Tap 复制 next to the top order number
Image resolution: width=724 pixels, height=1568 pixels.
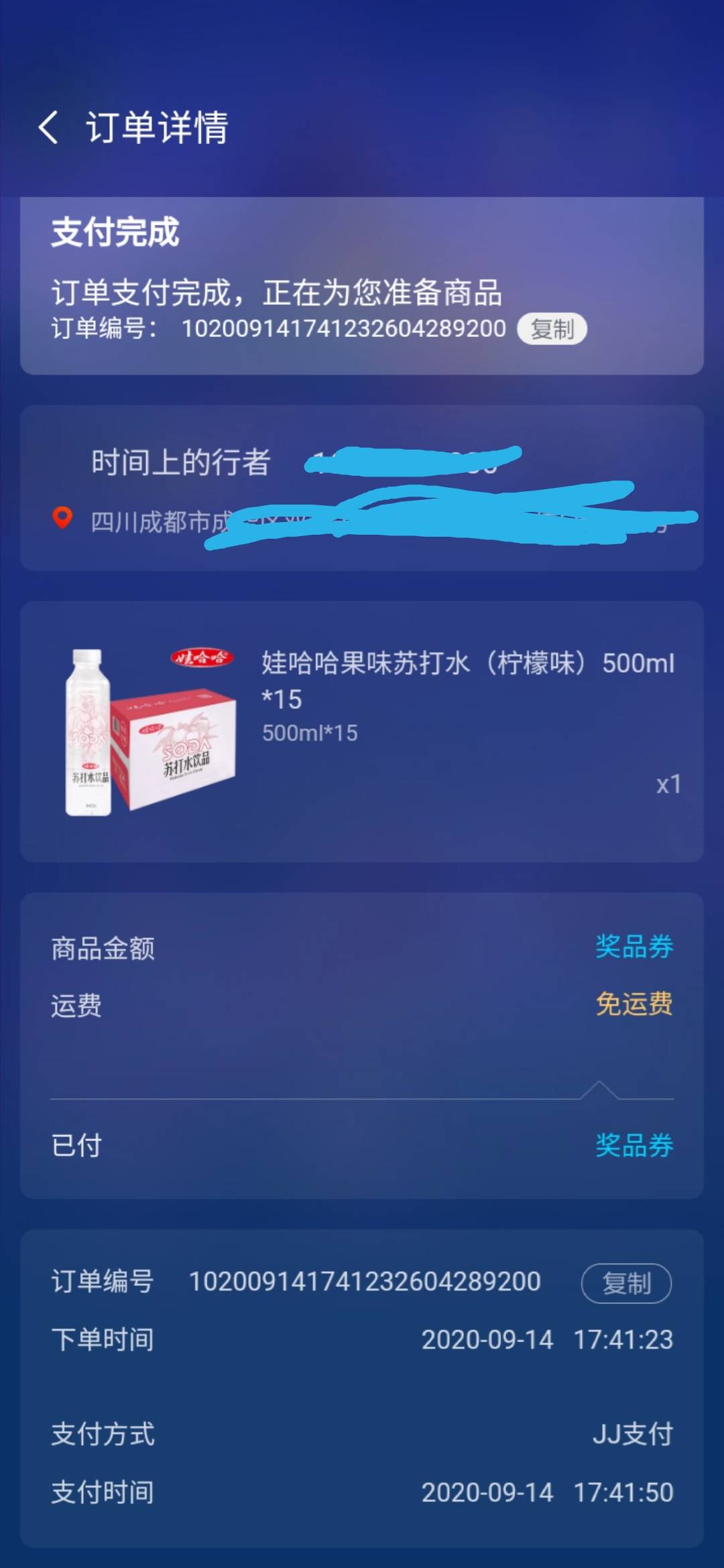[x=552, y=329]
